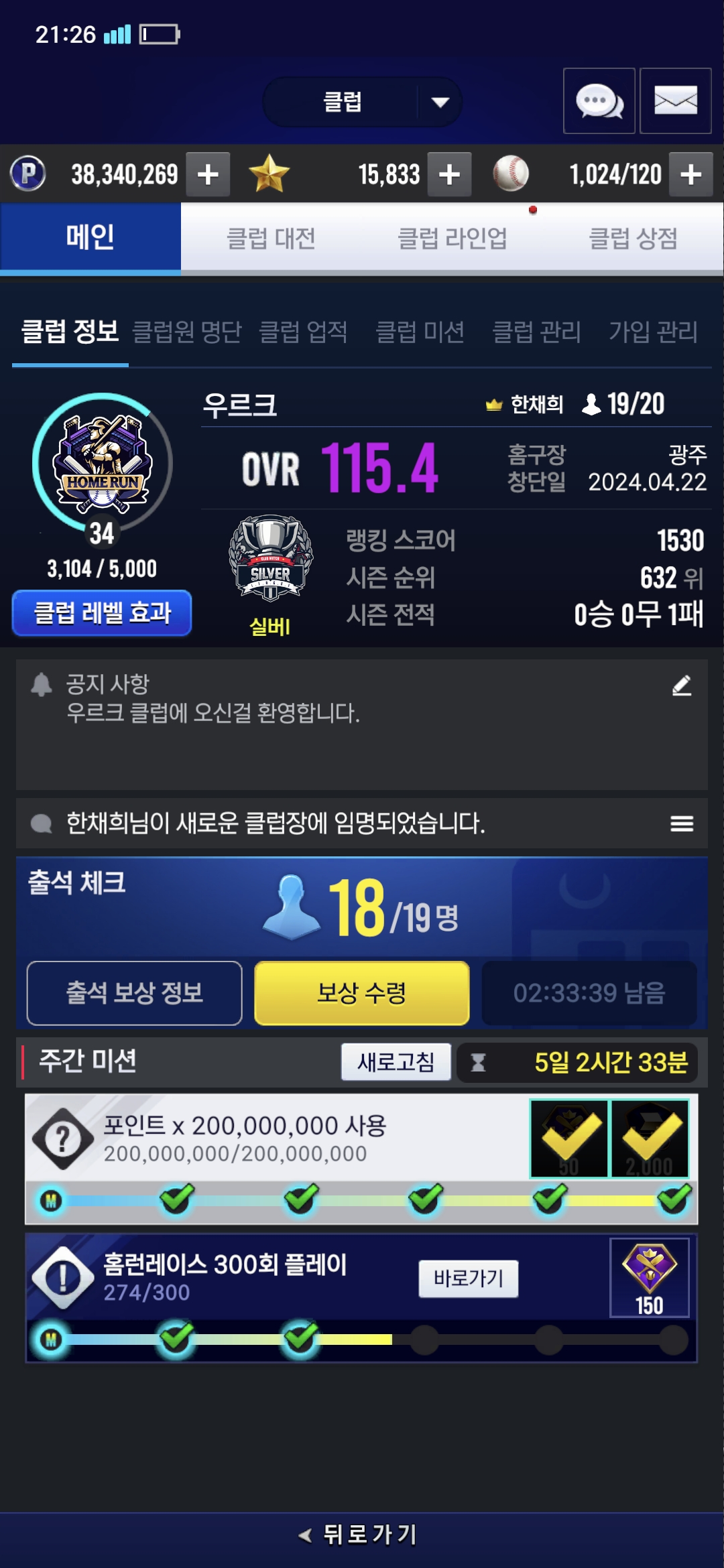This screenshot has width=724, height=1568.
Task: Open the 가입 관리 sub-tab
Action: pyautogui.click(x=653, y=332)
